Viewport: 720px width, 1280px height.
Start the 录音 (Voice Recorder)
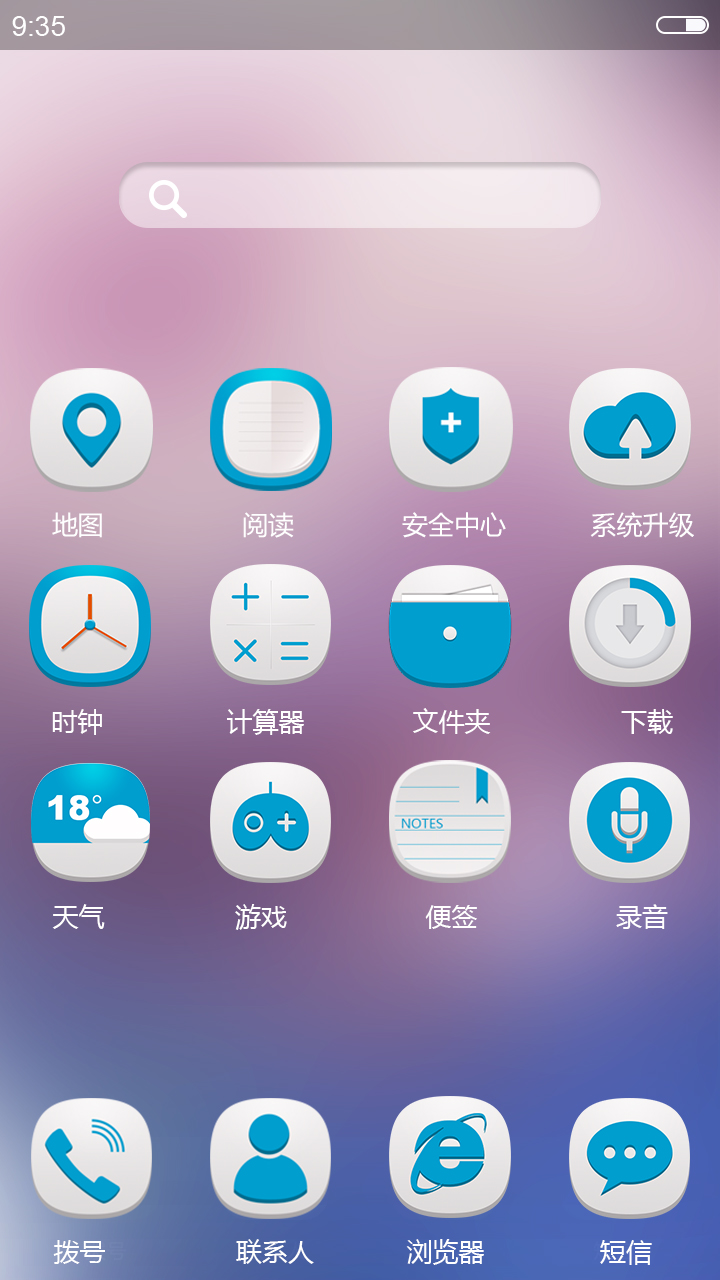(x=629, y=820)
